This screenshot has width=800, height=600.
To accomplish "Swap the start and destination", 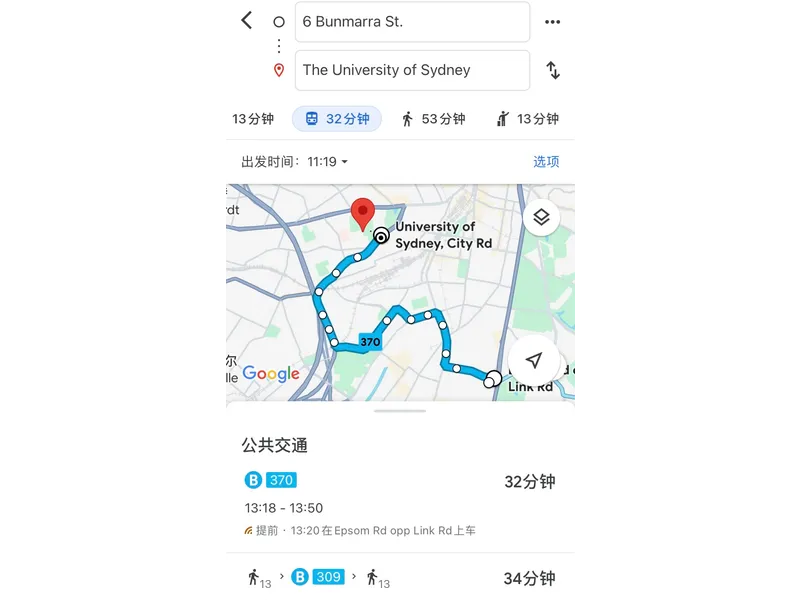I will (x=552, y=70).
